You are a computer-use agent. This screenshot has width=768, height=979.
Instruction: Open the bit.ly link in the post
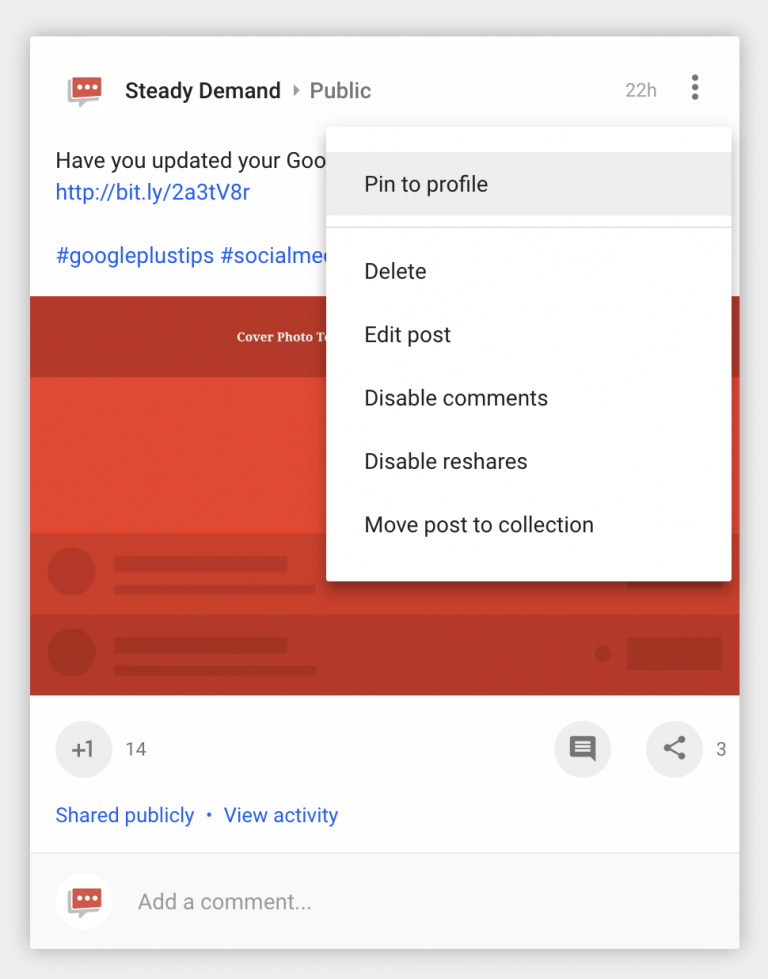pyautogui.click(x=152, y=192)
